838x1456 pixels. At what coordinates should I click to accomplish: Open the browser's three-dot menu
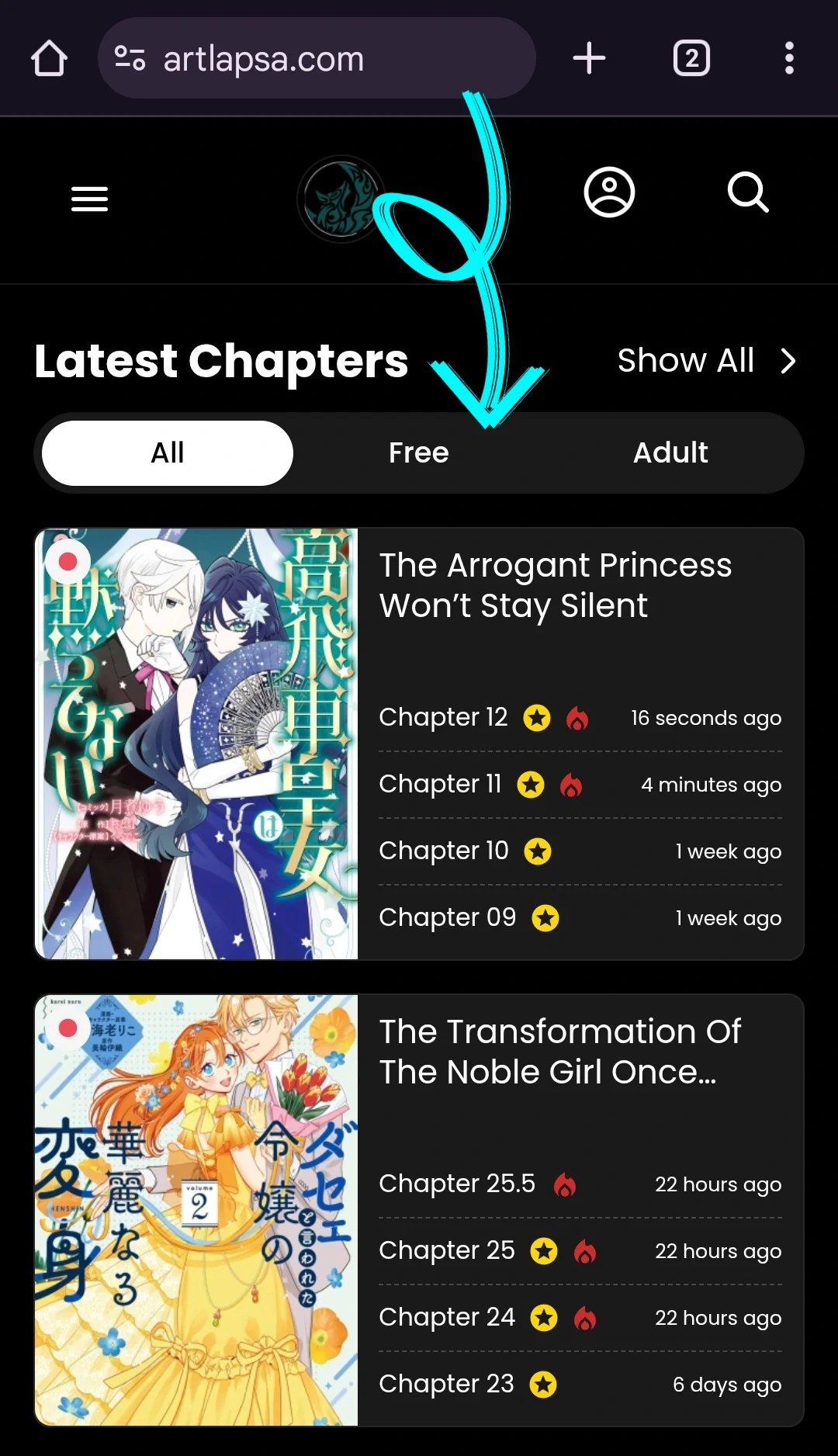(x=789, y=58)
